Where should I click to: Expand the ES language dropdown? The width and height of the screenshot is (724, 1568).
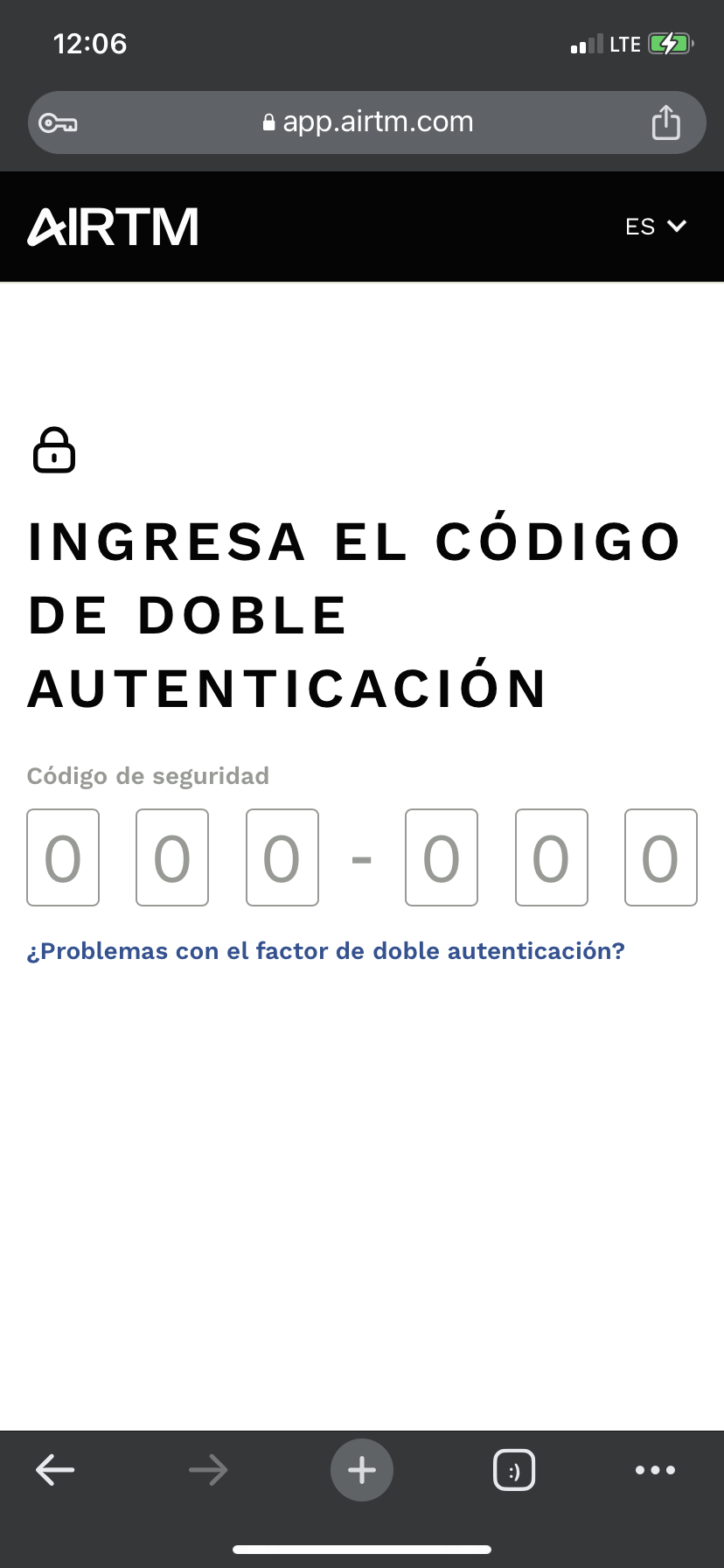(656, 227)
